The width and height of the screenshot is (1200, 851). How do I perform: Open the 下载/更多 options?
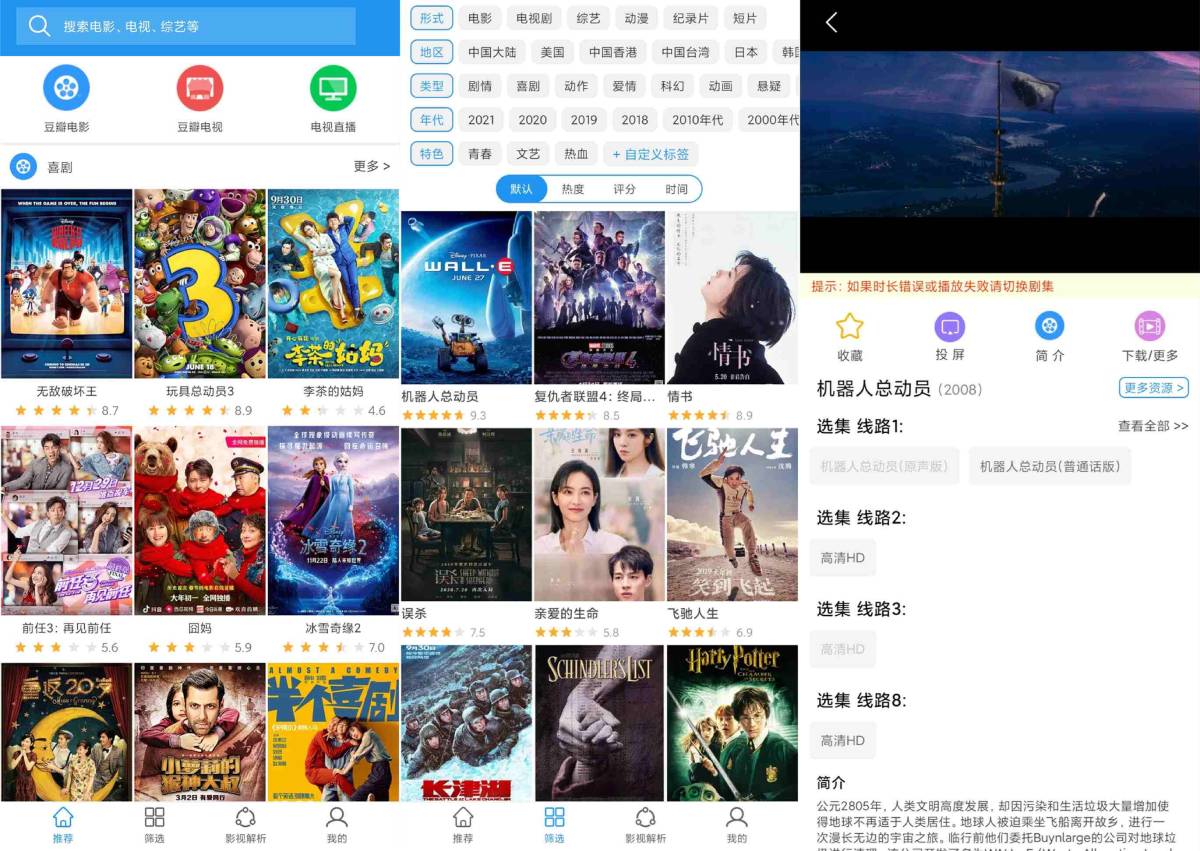pos(1150,336)
